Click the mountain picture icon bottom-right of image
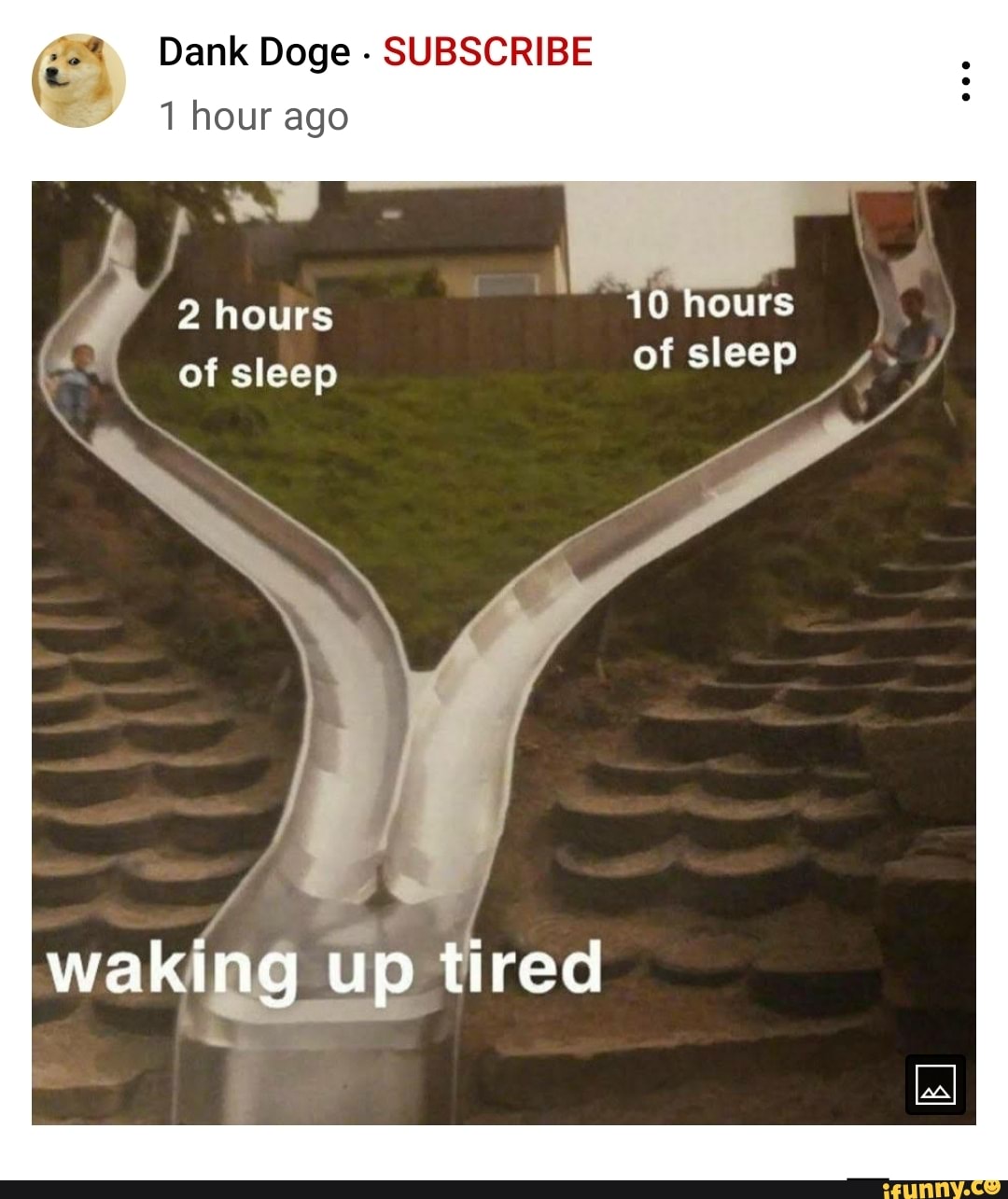The image size is (1008, 1199). pyautogui.click(x=934, y=1085)
